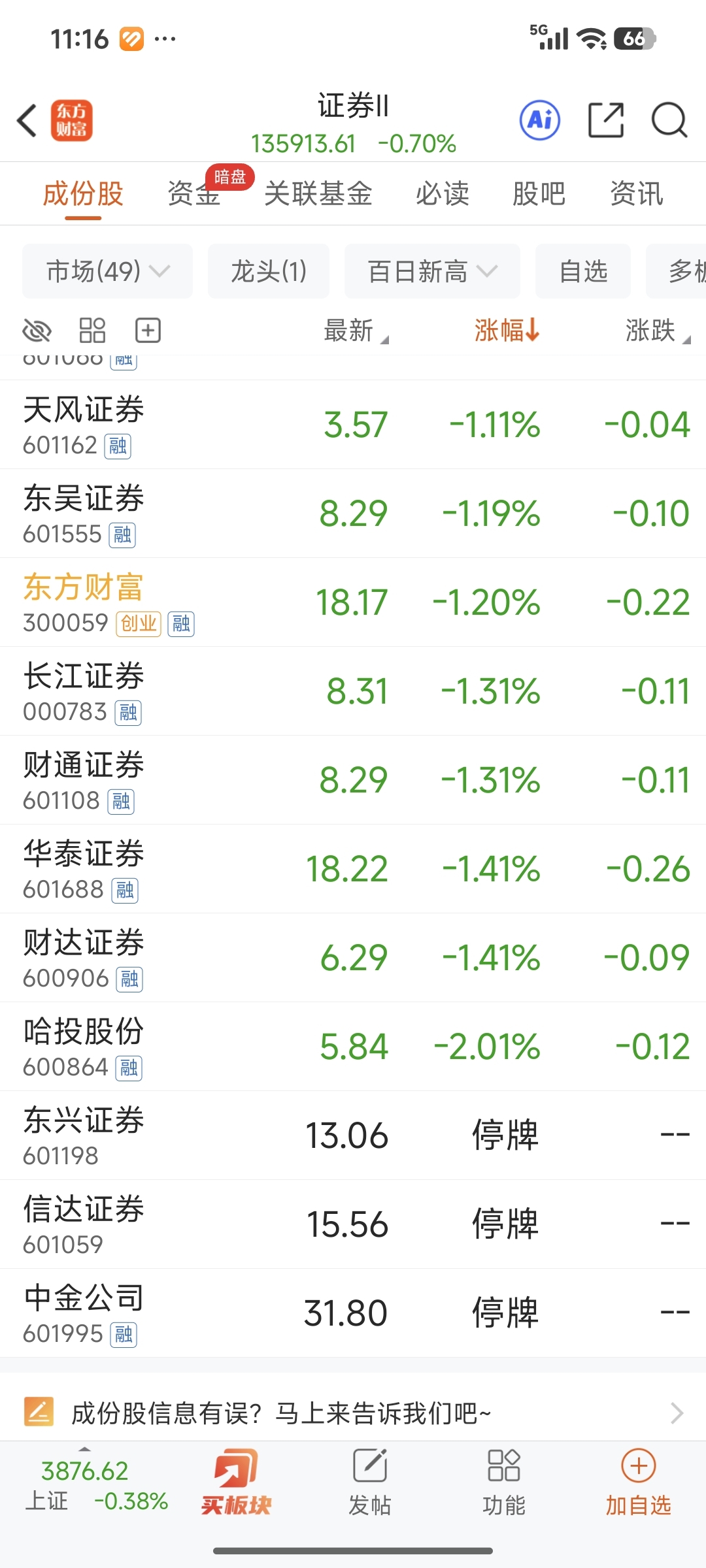Open the 华泰证券 stock row
The height and width of the screenshot is (1568, 706).
click(x=353, y=869)
